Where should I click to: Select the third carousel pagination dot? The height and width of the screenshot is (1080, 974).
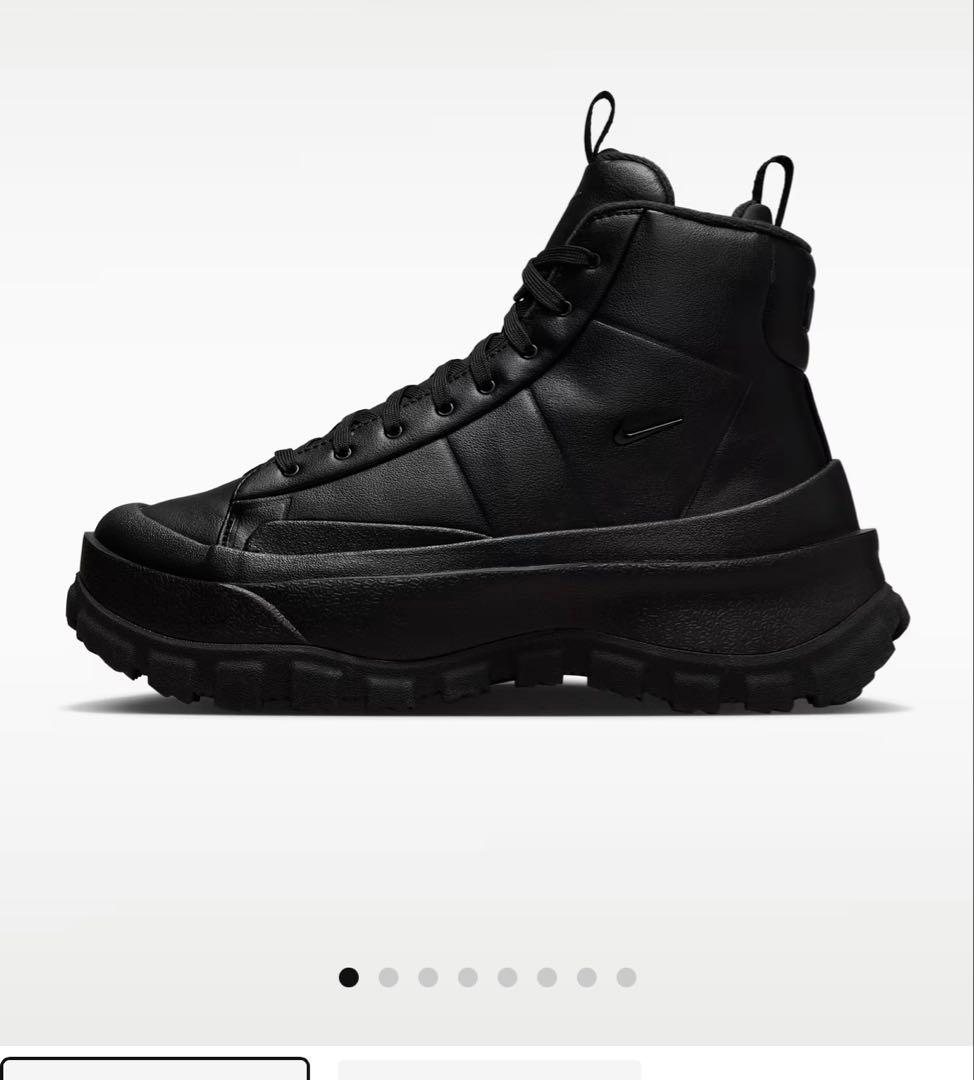[x=427, y=977]
